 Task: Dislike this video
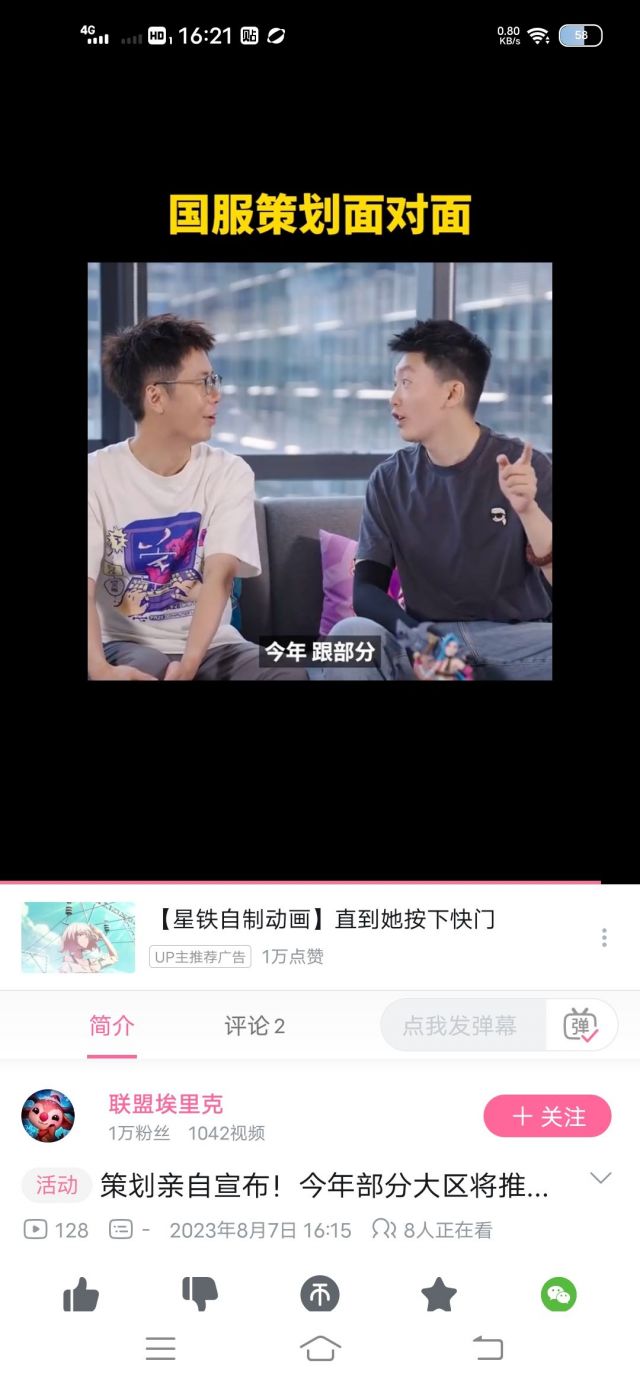[200, 1295]
